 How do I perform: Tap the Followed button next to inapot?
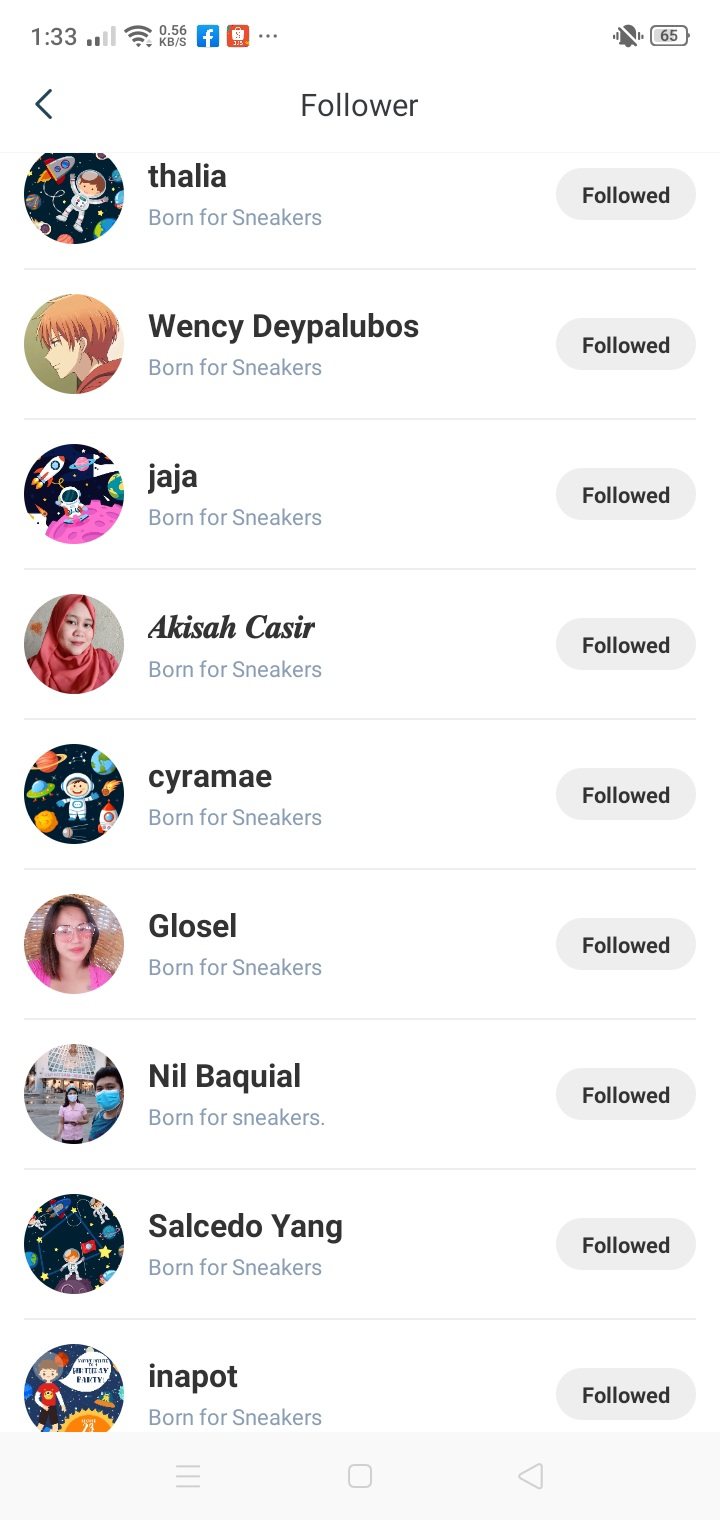pos(625,1395)
